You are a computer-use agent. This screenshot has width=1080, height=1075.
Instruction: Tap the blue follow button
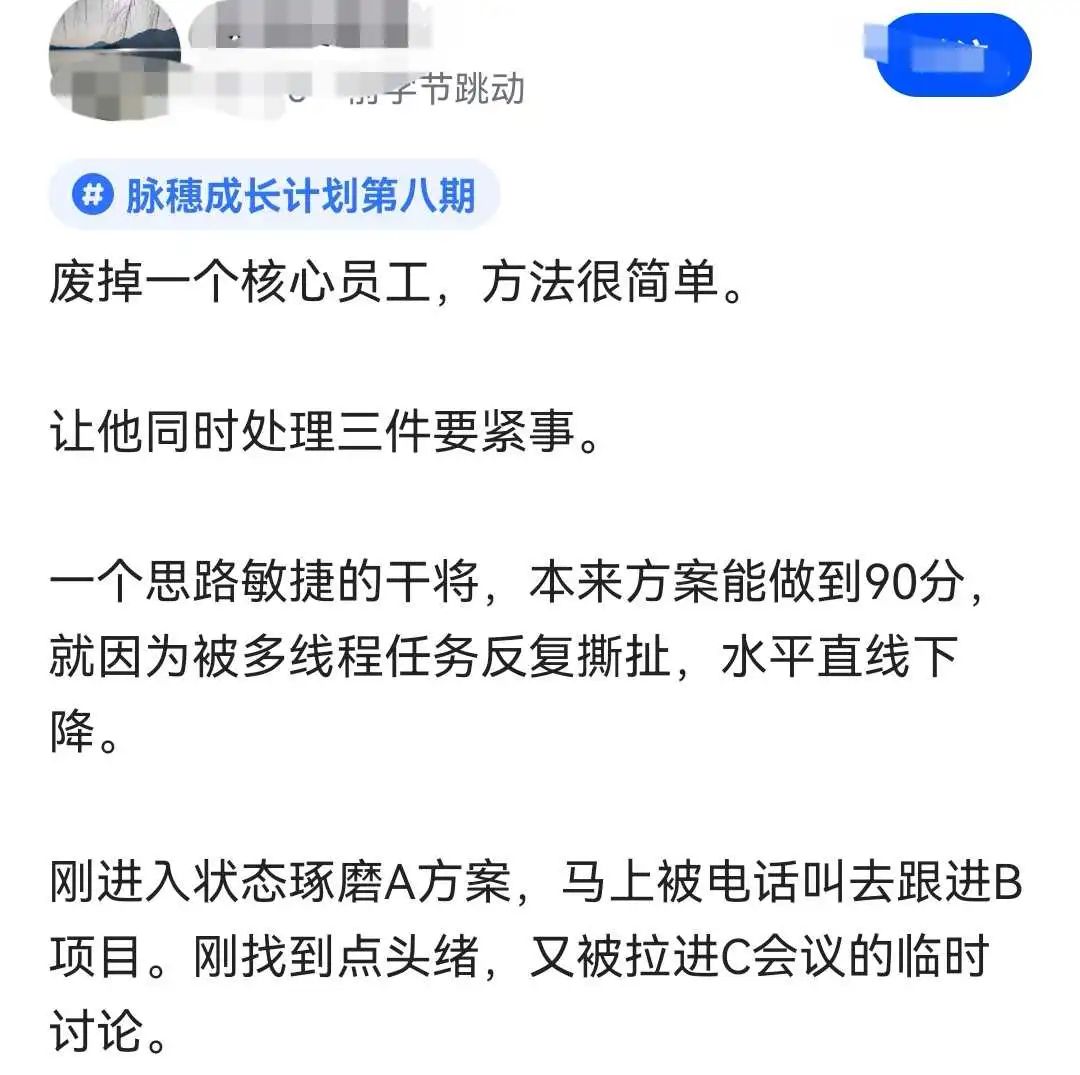(953, 55)
